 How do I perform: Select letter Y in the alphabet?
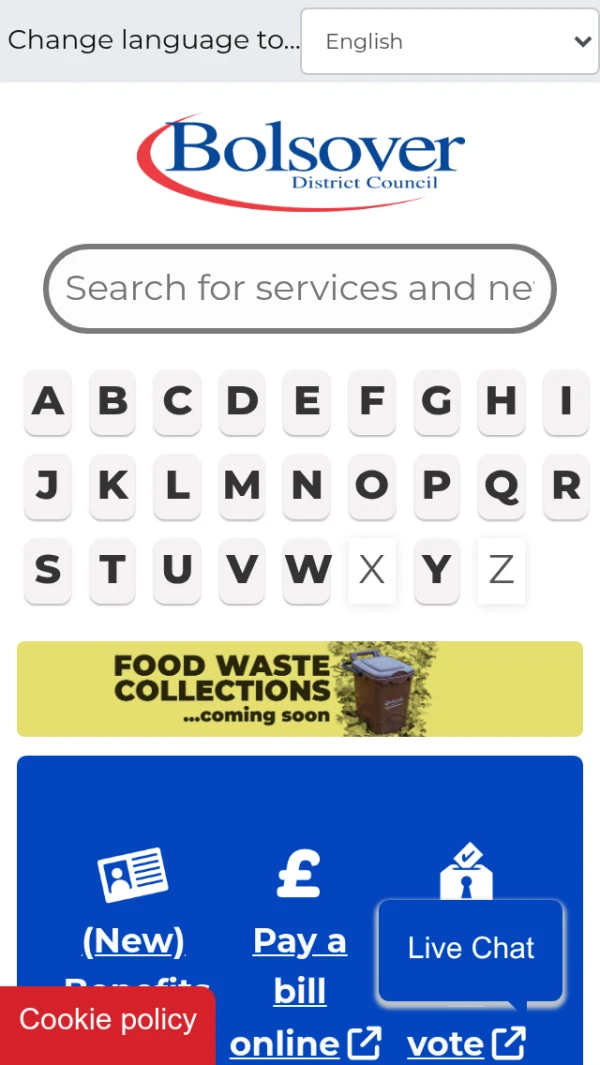[x=436, y=570]
